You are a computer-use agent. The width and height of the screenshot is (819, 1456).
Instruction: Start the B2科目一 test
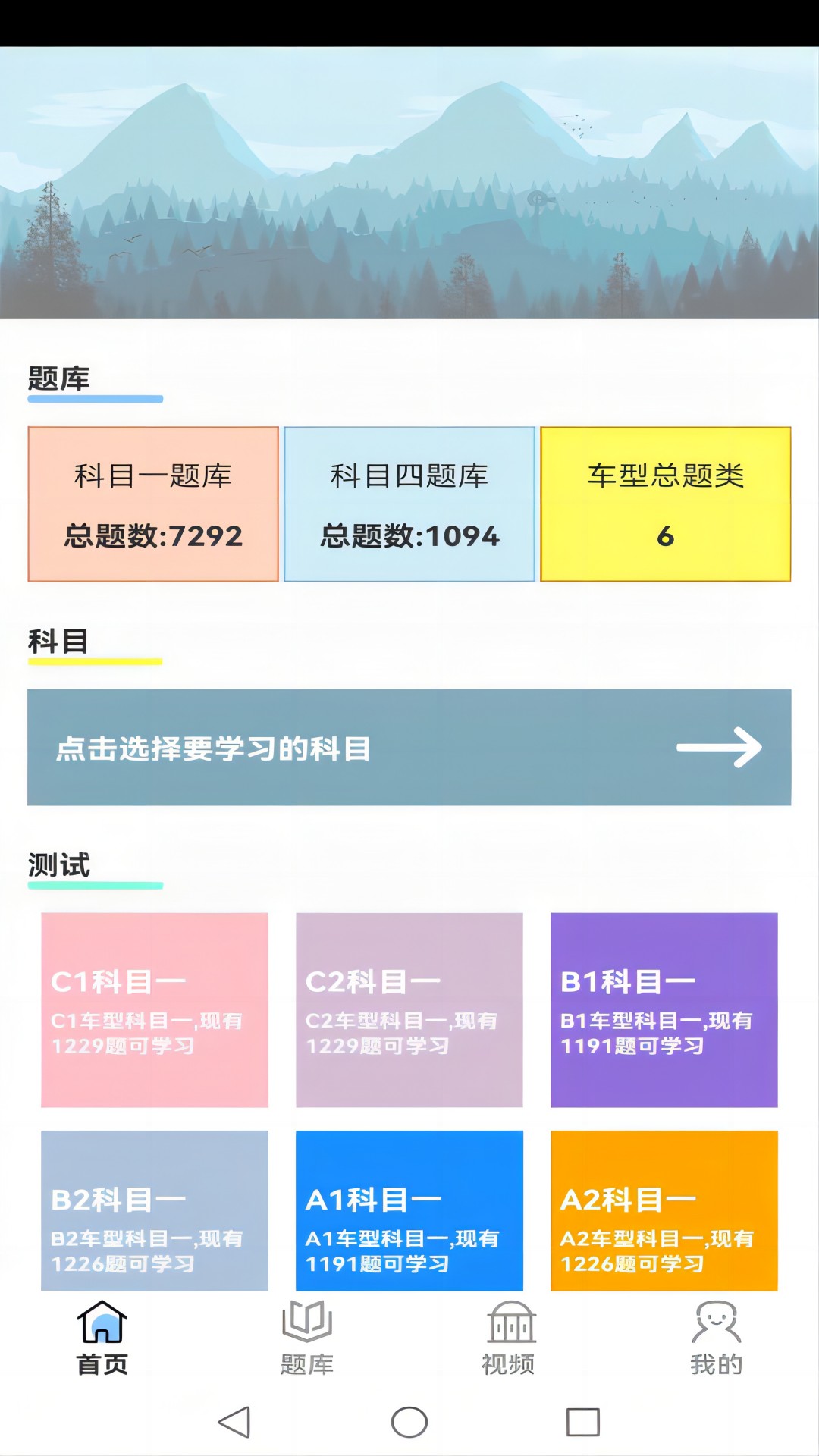pyautogui.click(x=155, y=1211)
